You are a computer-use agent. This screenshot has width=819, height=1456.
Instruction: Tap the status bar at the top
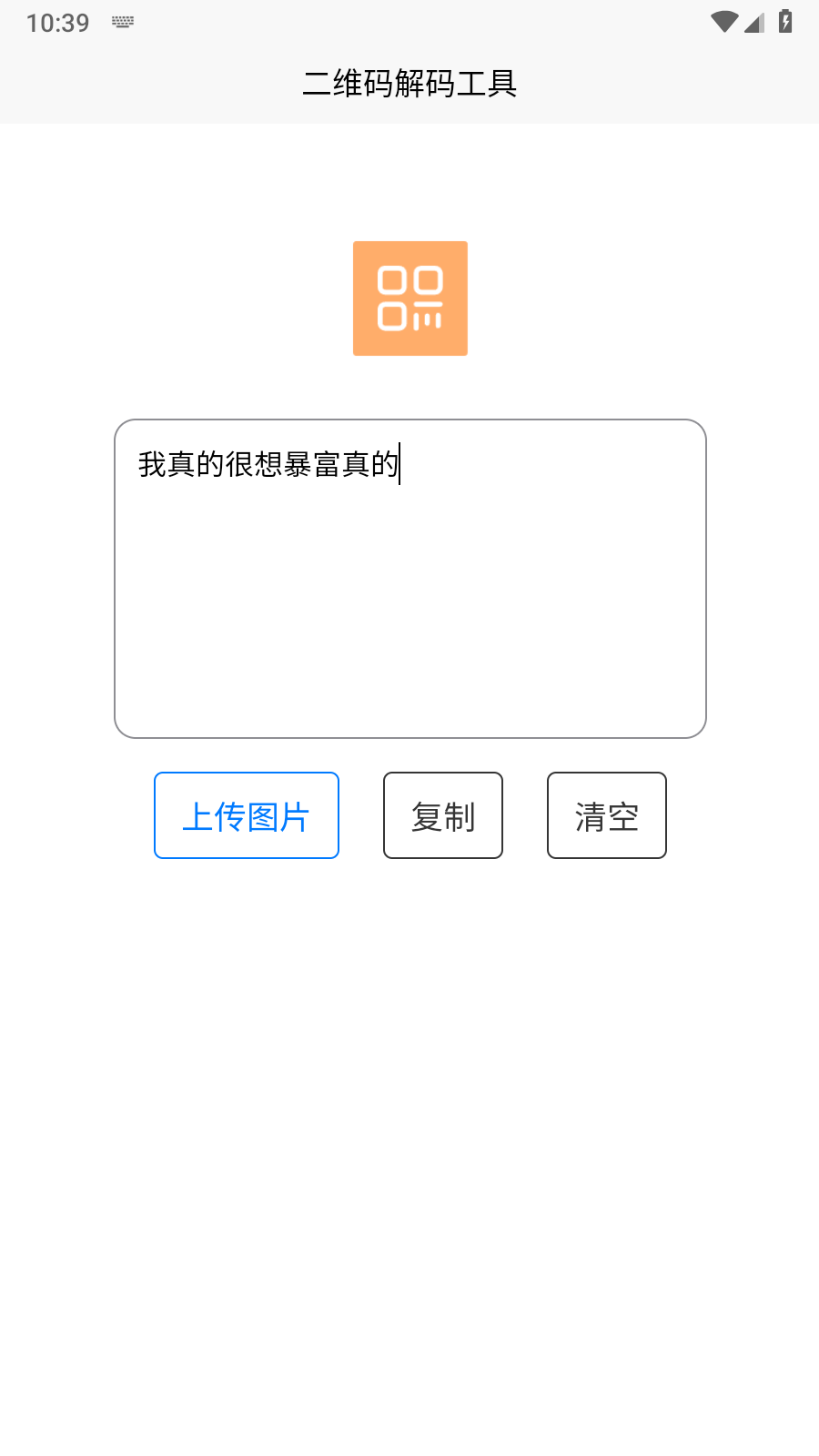click(x=409, y=22)
